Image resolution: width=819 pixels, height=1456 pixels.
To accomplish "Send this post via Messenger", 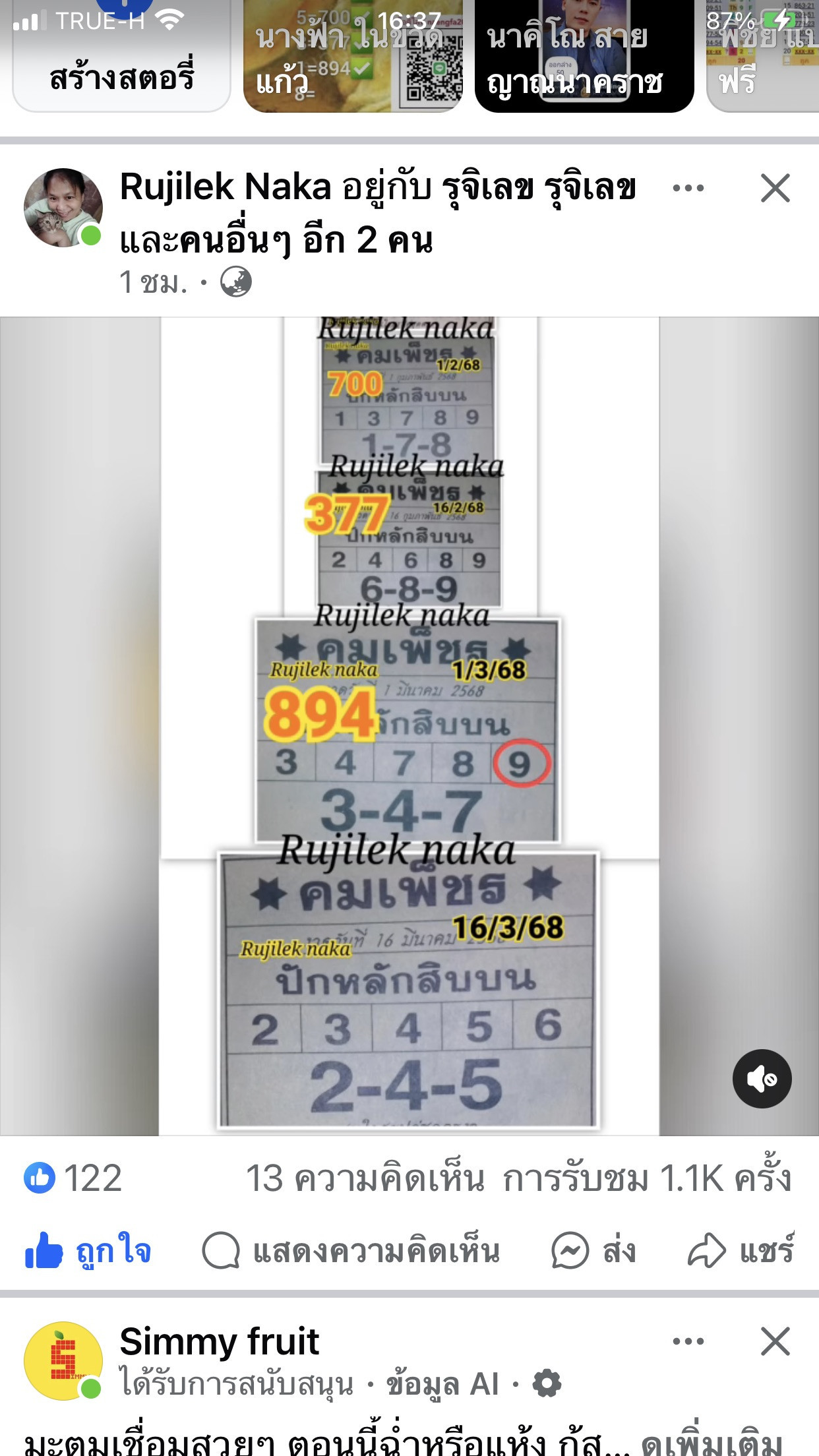I will coord(593,1250).
